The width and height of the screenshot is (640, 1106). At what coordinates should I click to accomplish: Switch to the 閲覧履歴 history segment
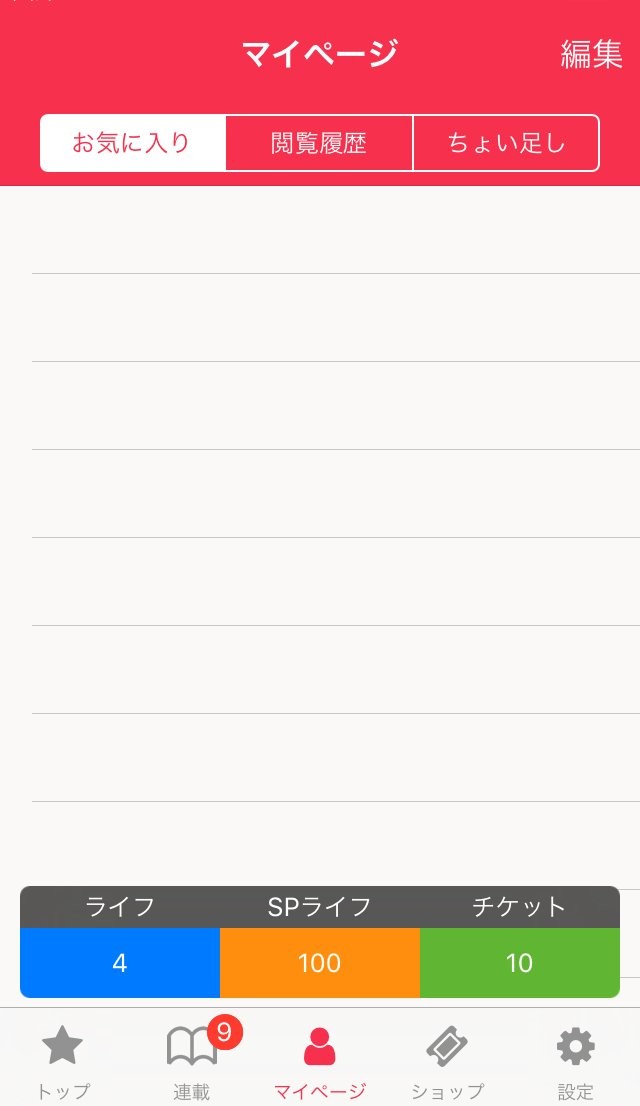(319, 143)
